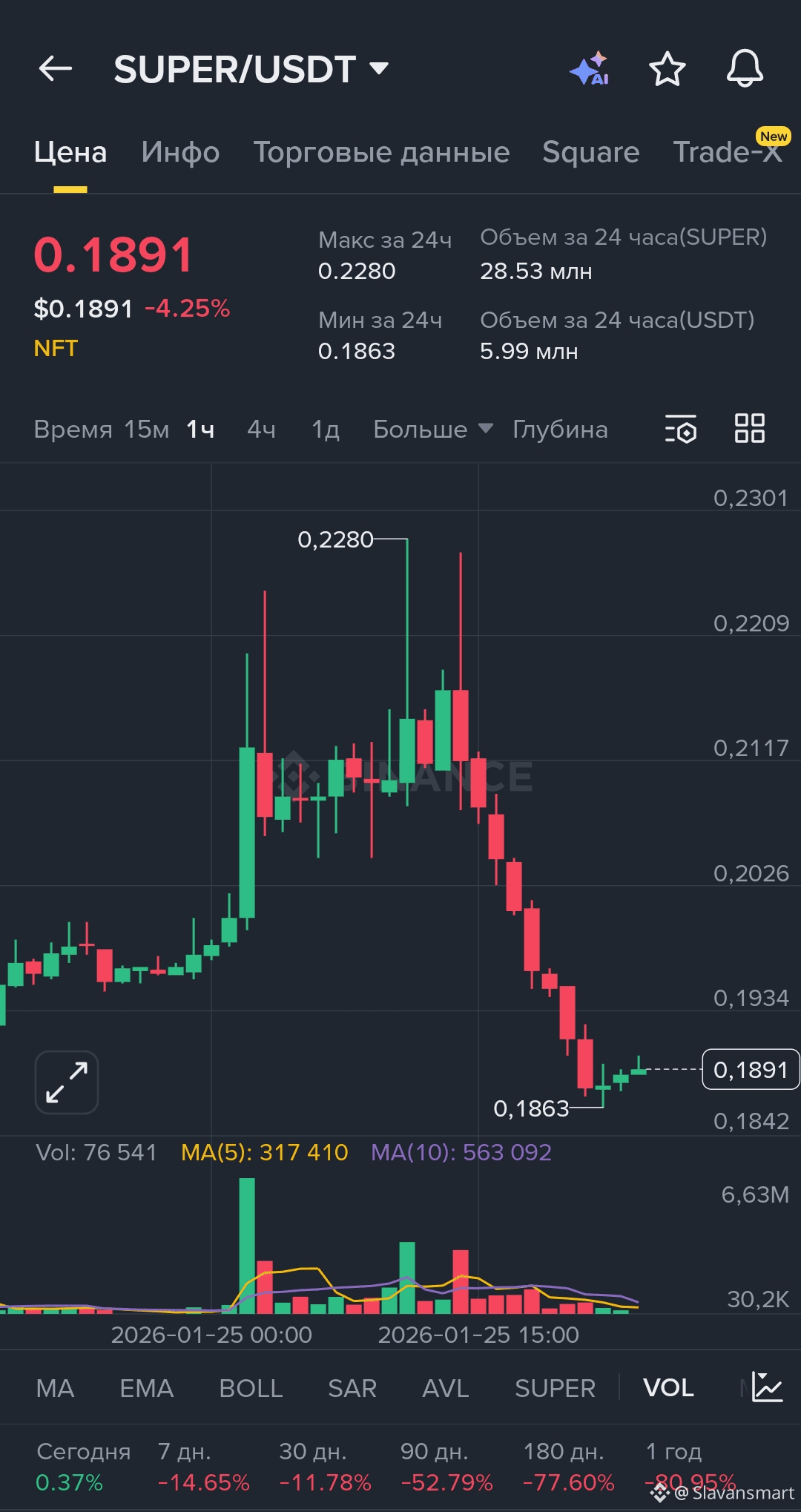Viewport: 801px width, 1512px height.
Task: Open chart settings icon
Action: tap(681, 429)
